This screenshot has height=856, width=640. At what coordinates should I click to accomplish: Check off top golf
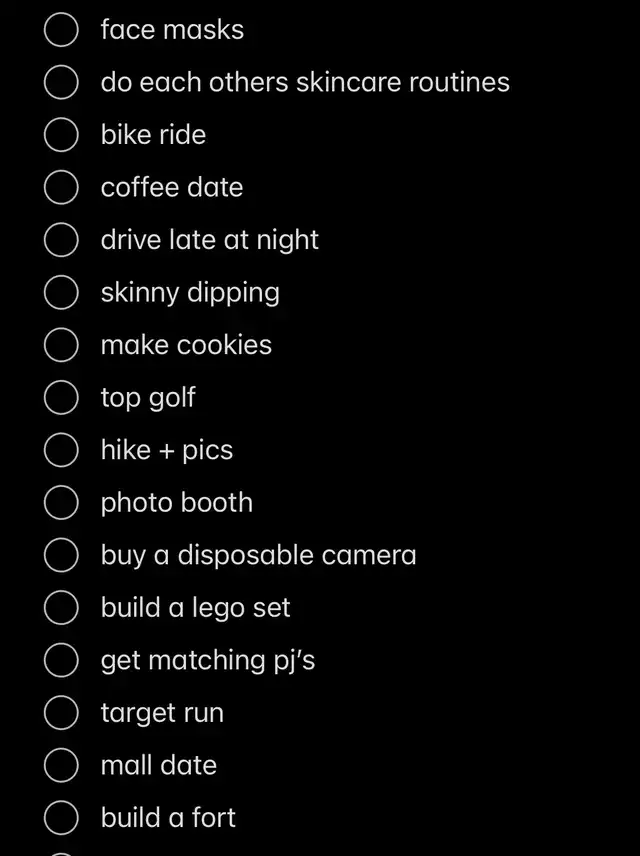click(62, 397)
